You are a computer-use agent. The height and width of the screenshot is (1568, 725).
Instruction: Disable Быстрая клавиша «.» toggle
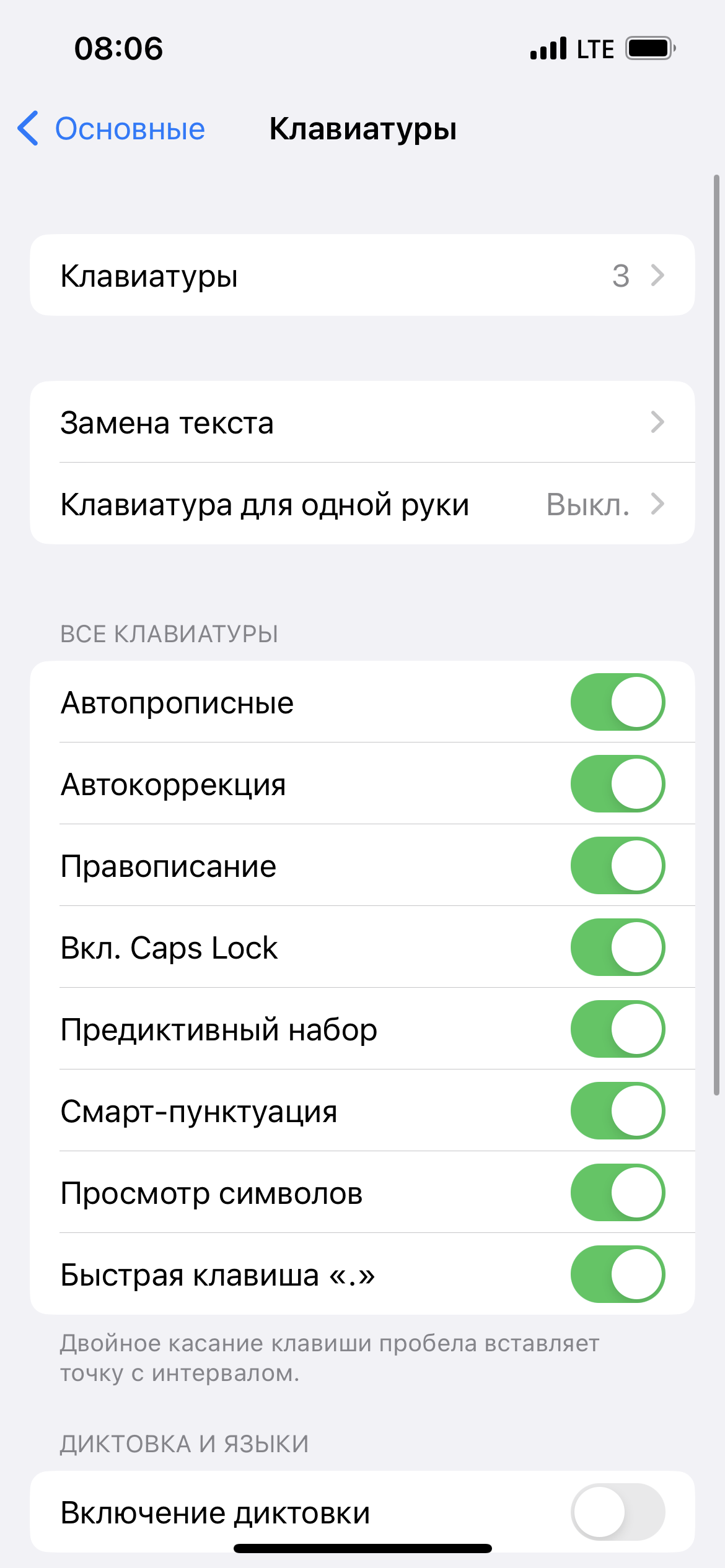pyautogui.click(x=618, y=1274)
